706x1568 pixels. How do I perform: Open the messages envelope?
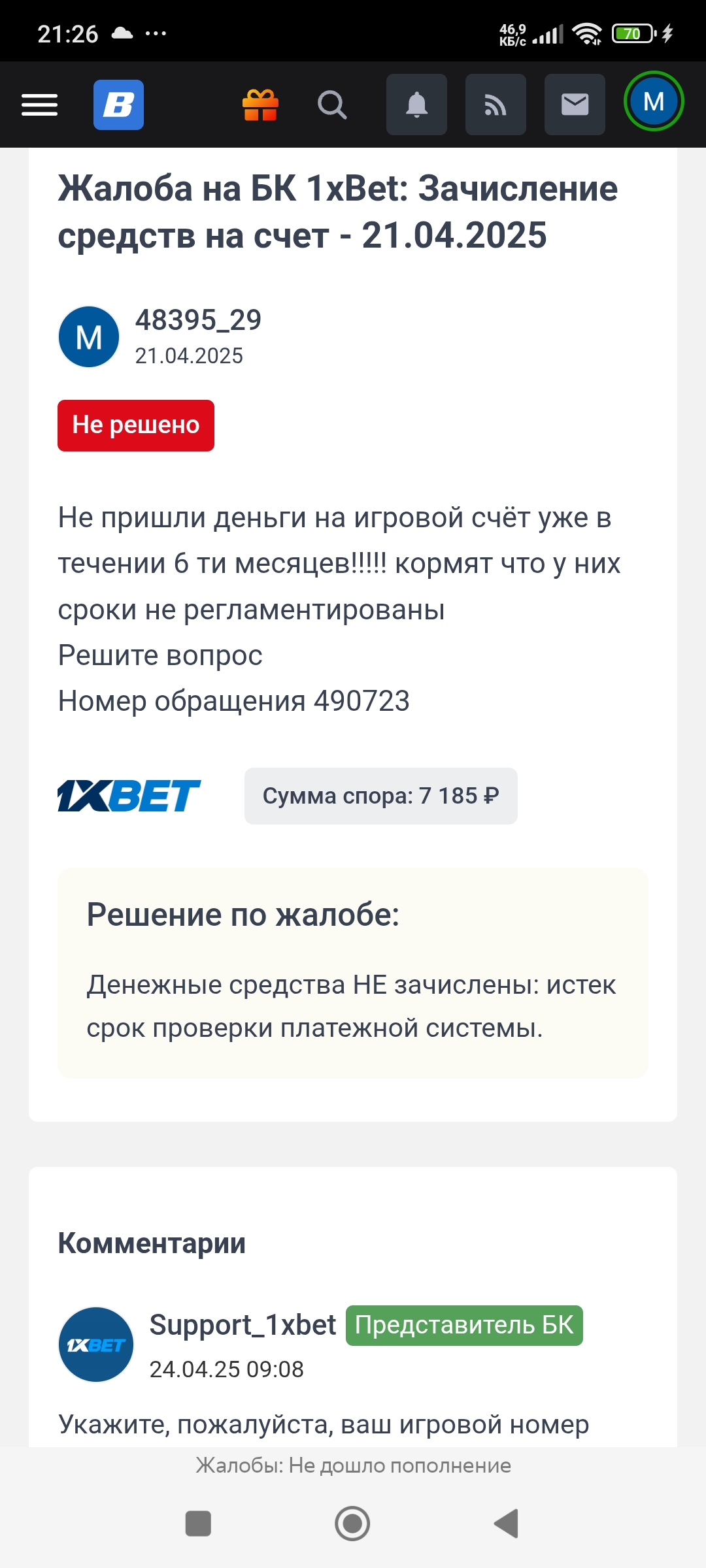(575, 105)
